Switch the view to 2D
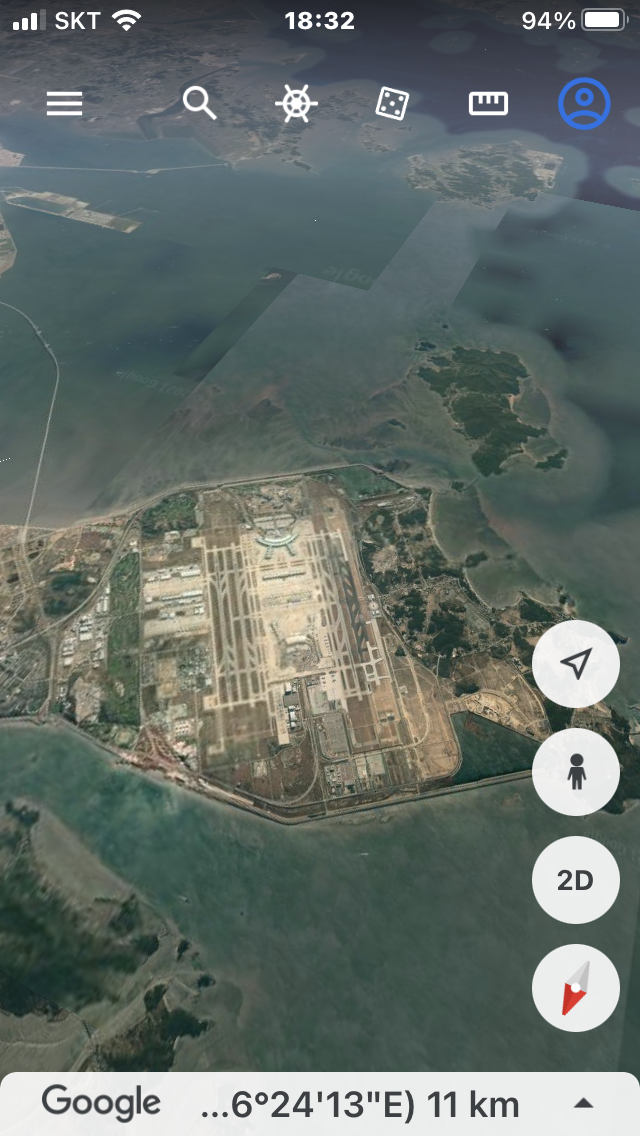This screenshot has width=640, height=1136. (575, 880)
